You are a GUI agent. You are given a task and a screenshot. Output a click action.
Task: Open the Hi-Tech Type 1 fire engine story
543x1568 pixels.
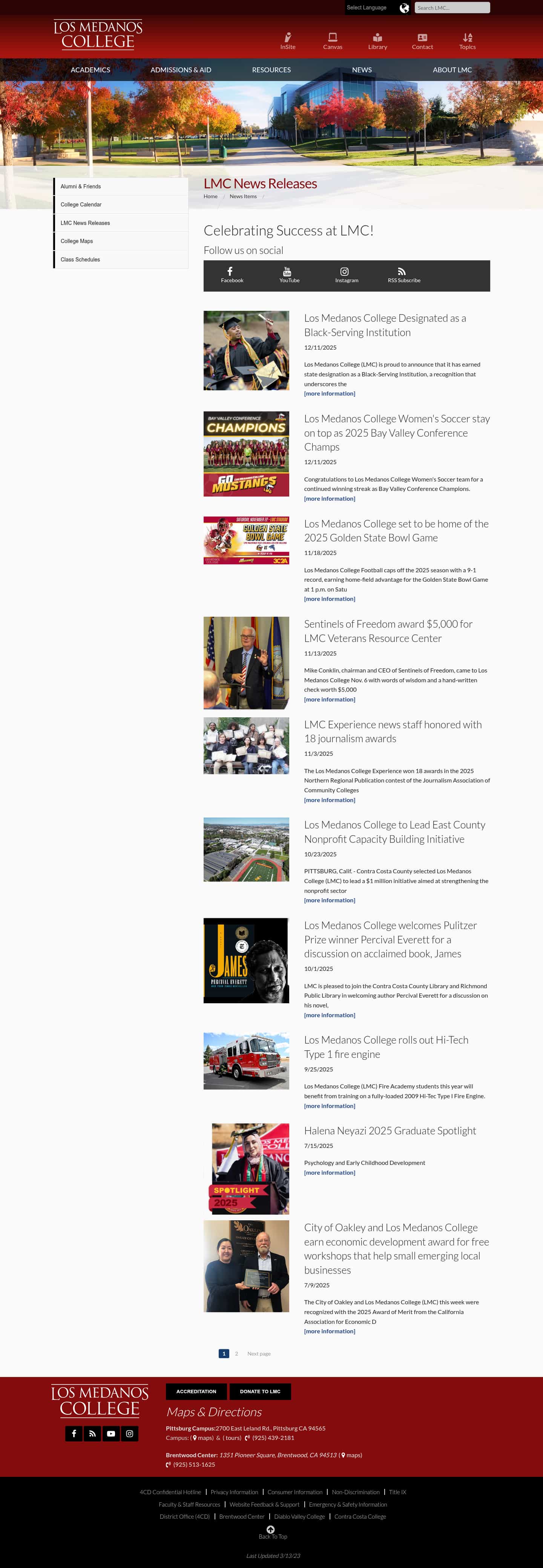click(386, 1046)
